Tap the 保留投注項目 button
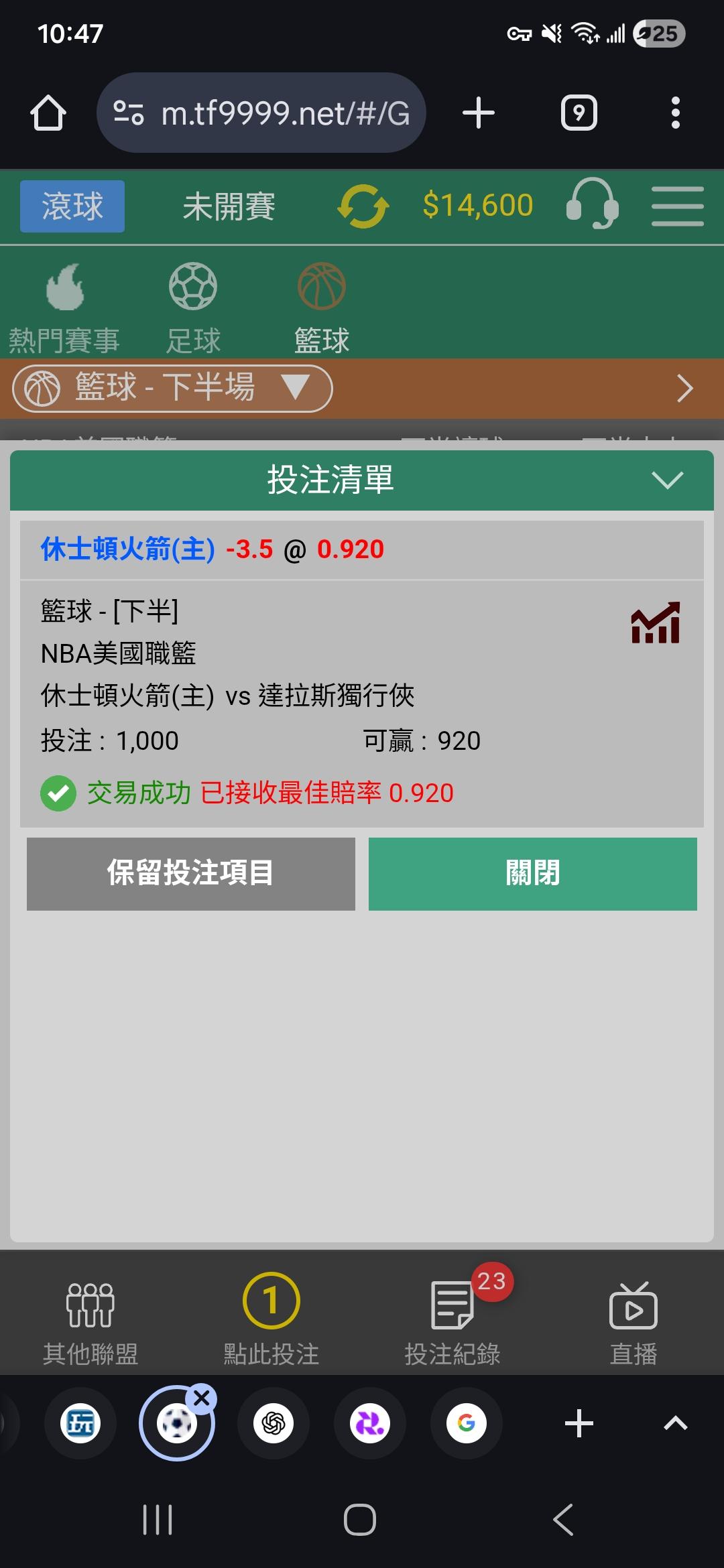 point(191,874)
